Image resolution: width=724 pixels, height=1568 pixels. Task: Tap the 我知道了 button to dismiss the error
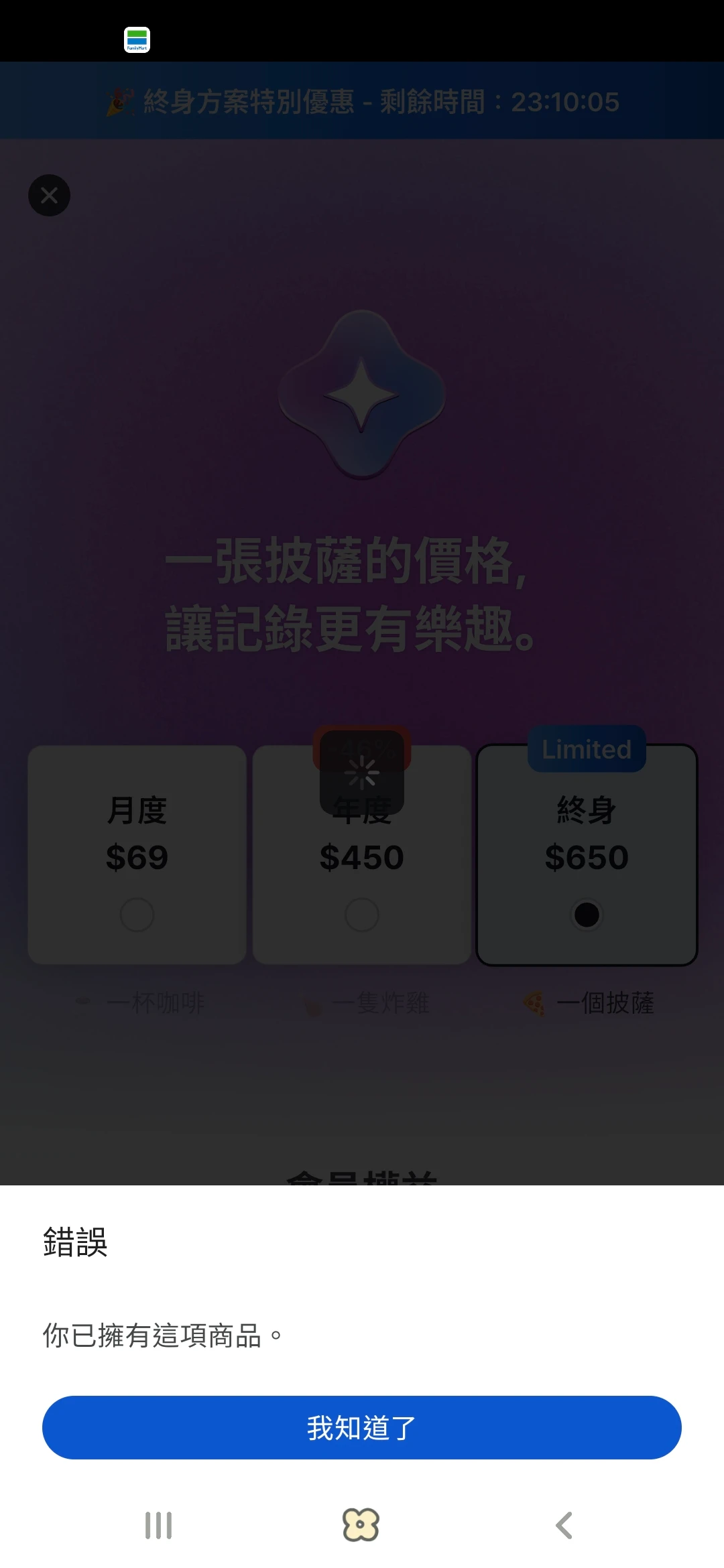coord(362,1427)
